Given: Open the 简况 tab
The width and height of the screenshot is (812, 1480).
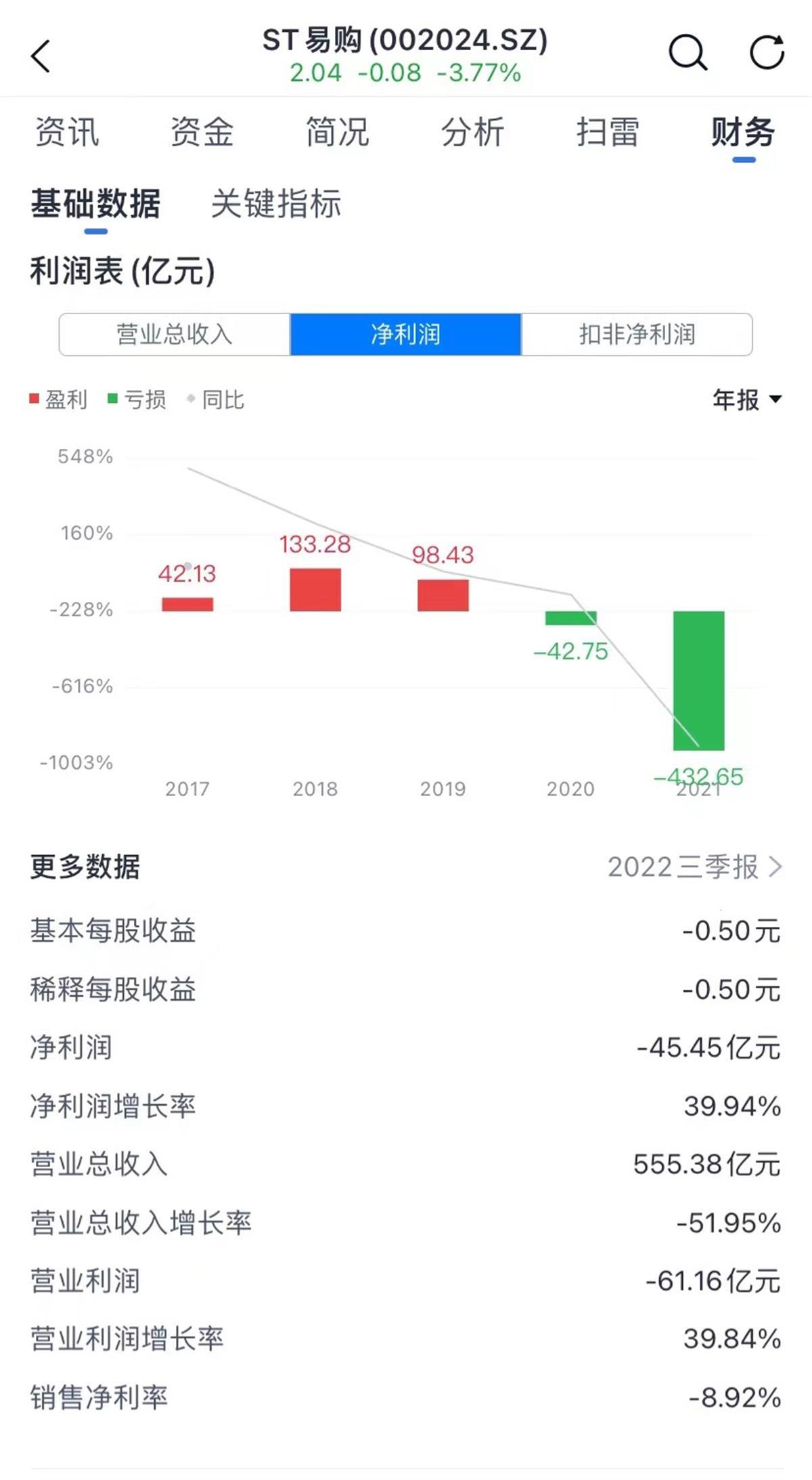Looking at the screenshot, I should (337, 132).
